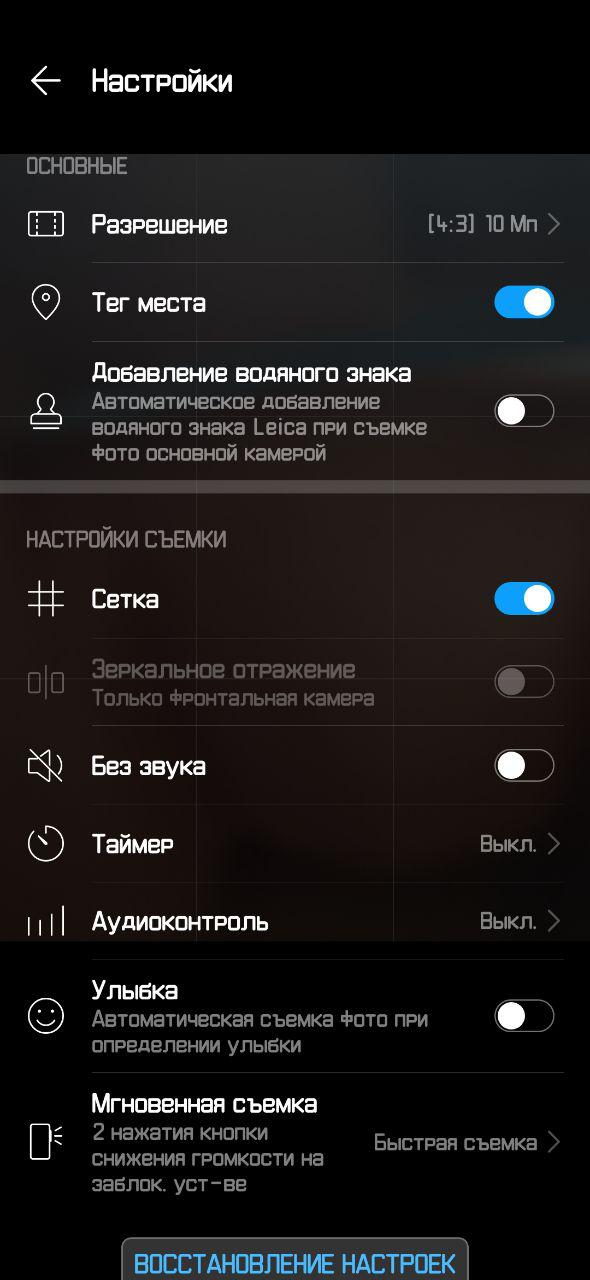
Task: Enable Улыбка auto-capture switch
Action: [524, 1016]
